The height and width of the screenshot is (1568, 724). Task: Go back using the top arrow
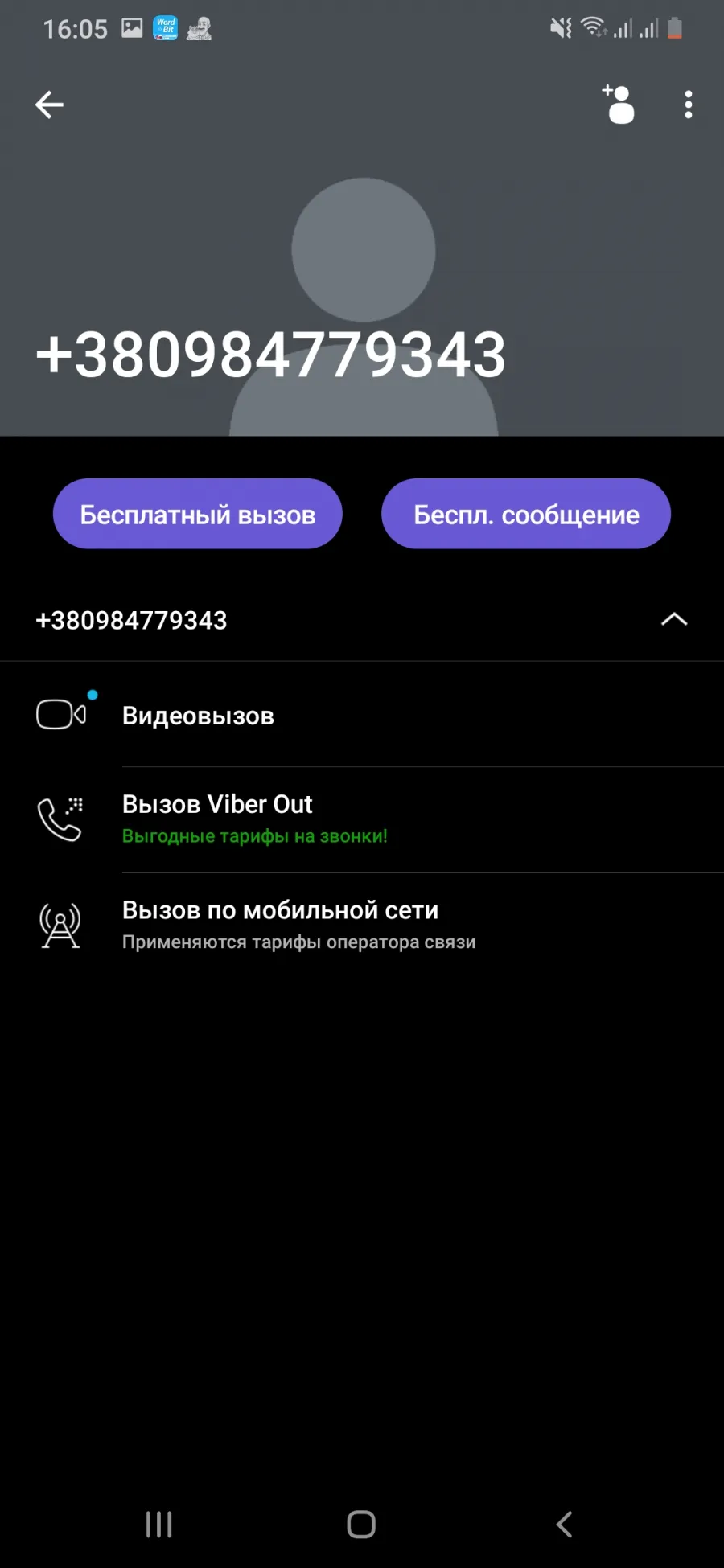pos(49,105)
